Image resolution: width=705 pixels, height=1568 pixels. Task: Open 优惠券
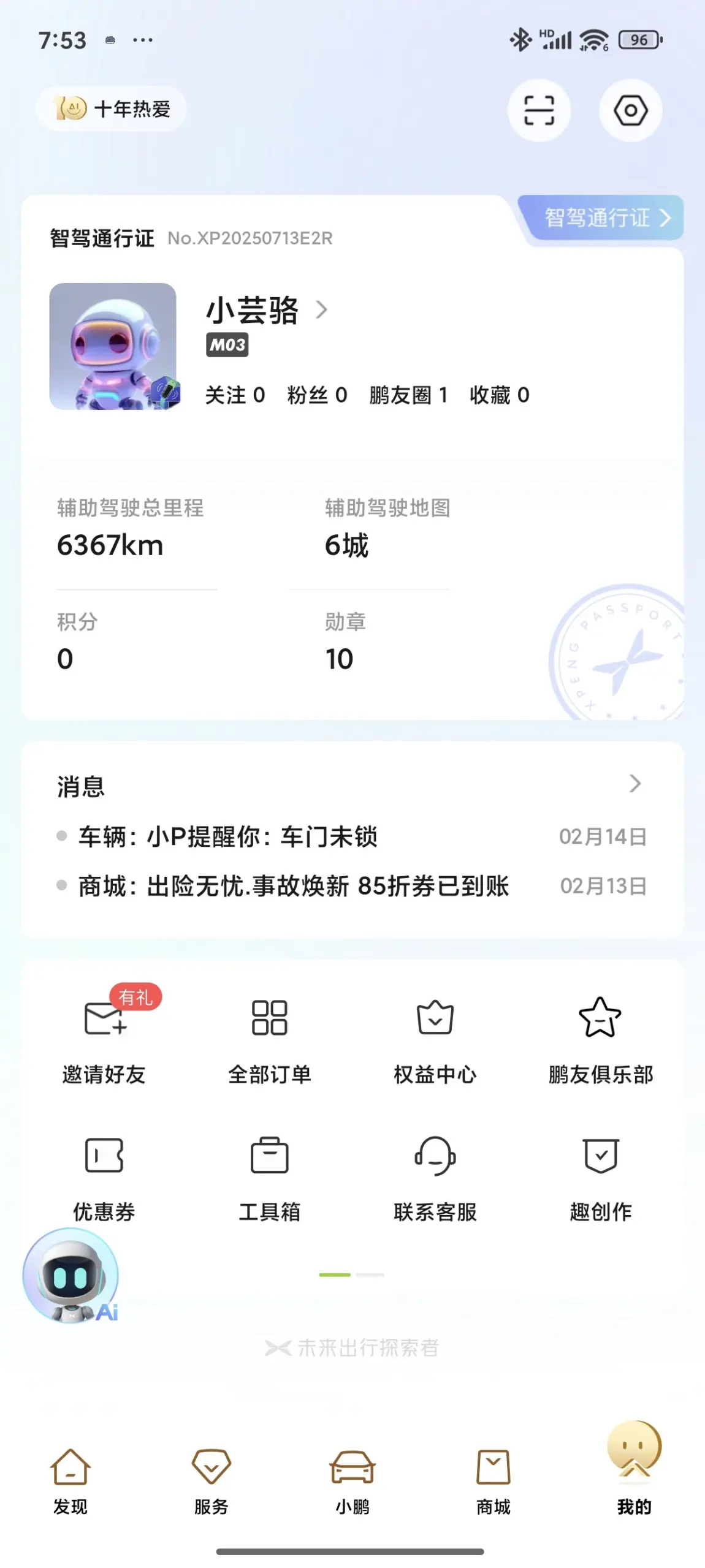(x=104, y=1175)
